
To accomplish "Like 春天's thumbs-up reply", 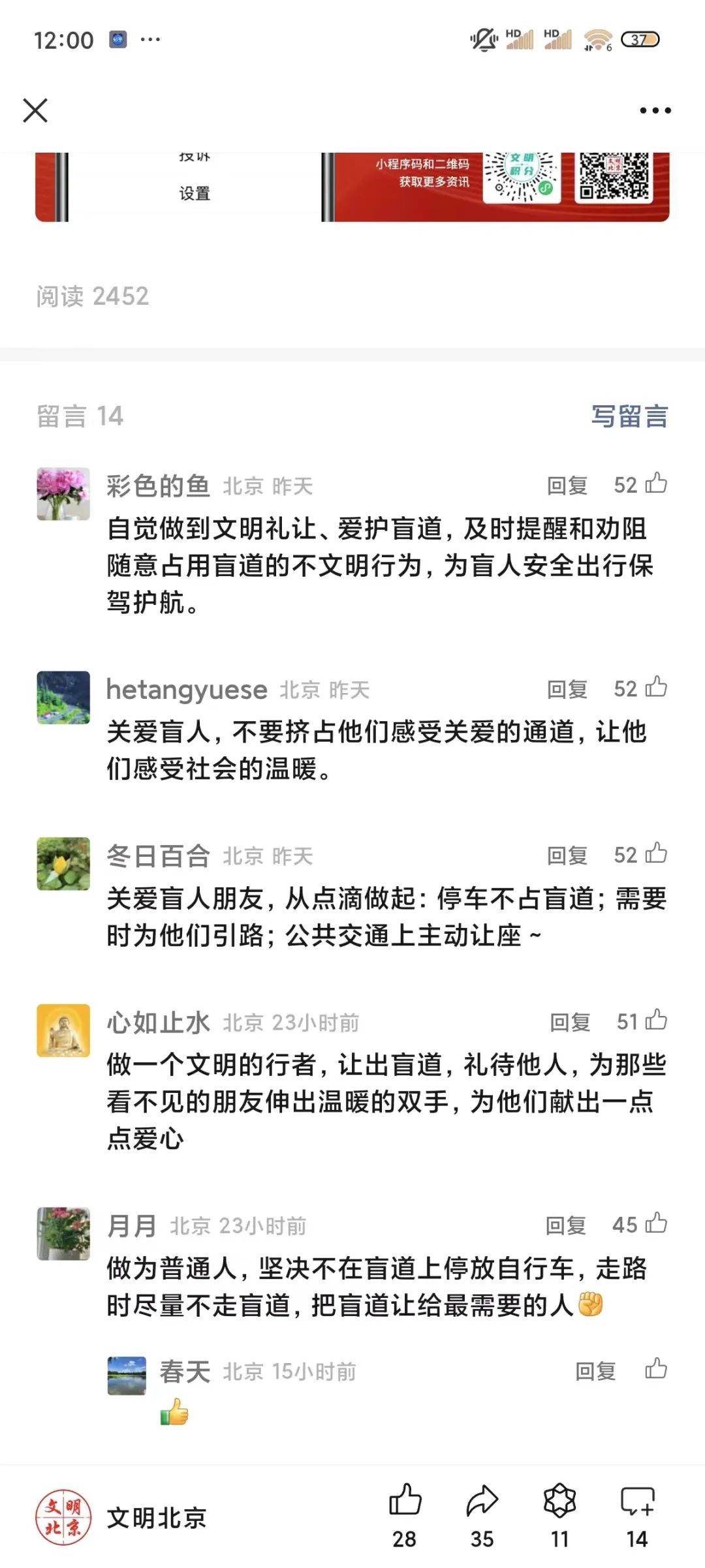I will [x=656, y=1368].
